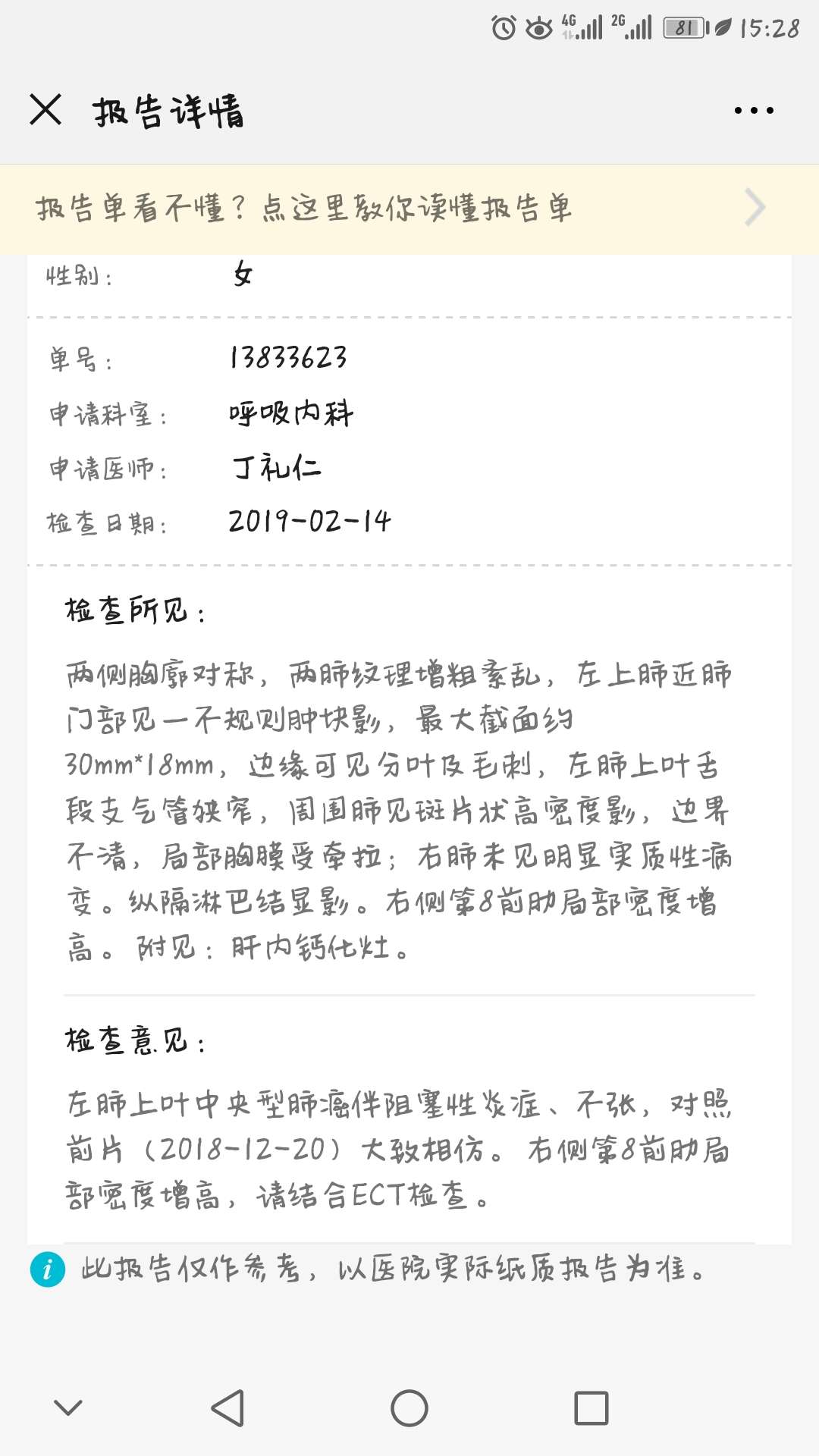Tap the order number 13833623 field

pyautogui.click(x=290, y=358)
